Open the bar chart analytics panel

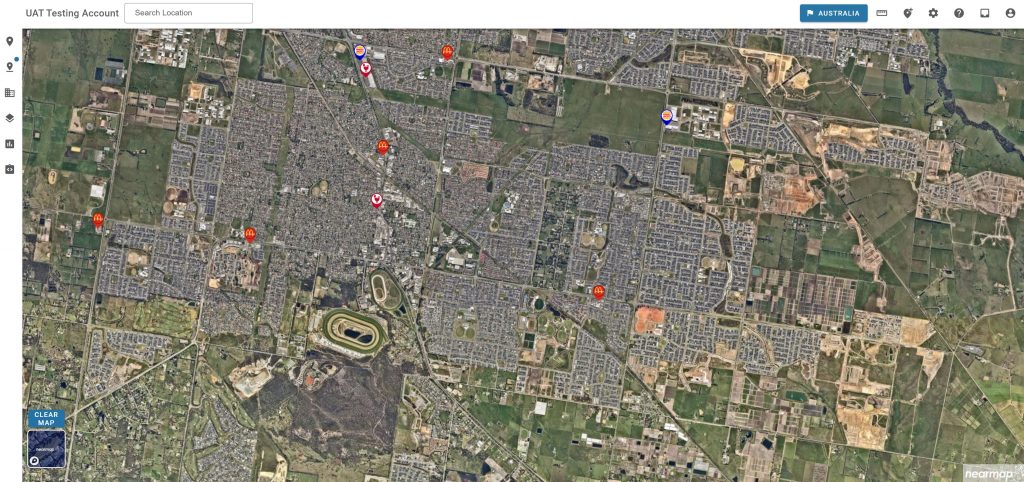click(10, 144)
